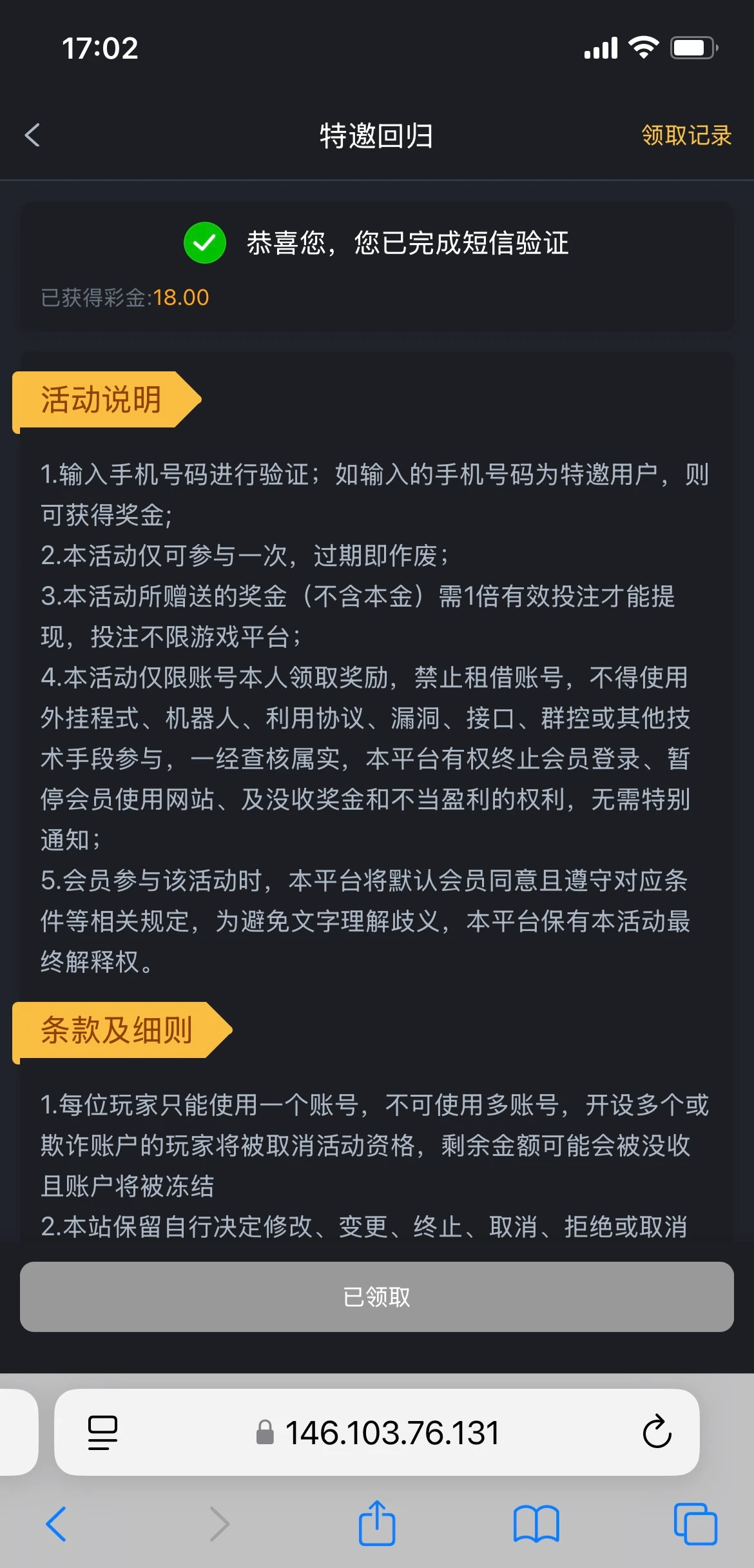The width and height of the screenshot is (754, 1568).
Task: Go back using the header arrow
Action: click(x=33, y=135)
